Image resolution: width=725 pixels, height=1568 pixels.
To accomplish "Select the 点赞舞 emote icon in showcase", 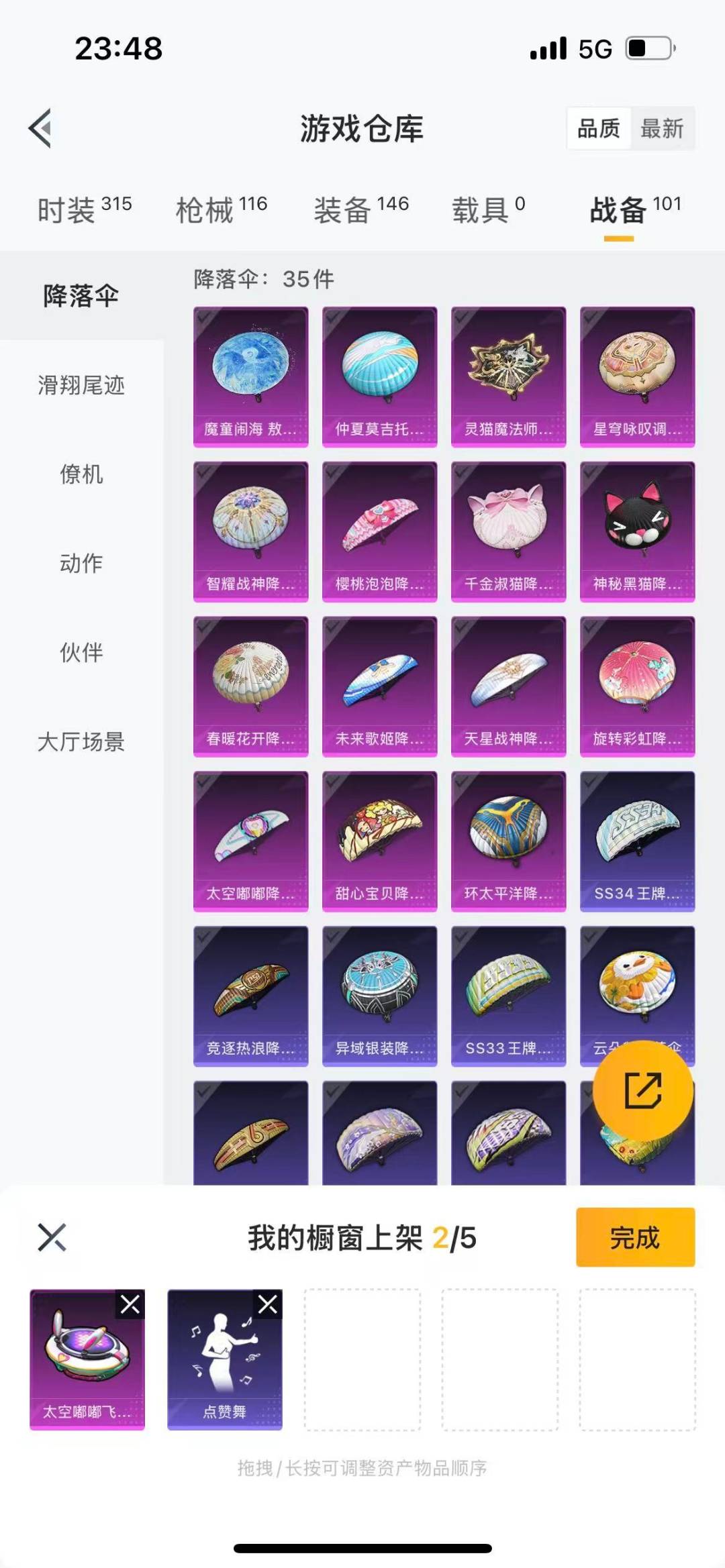I will click(226, 1355).
